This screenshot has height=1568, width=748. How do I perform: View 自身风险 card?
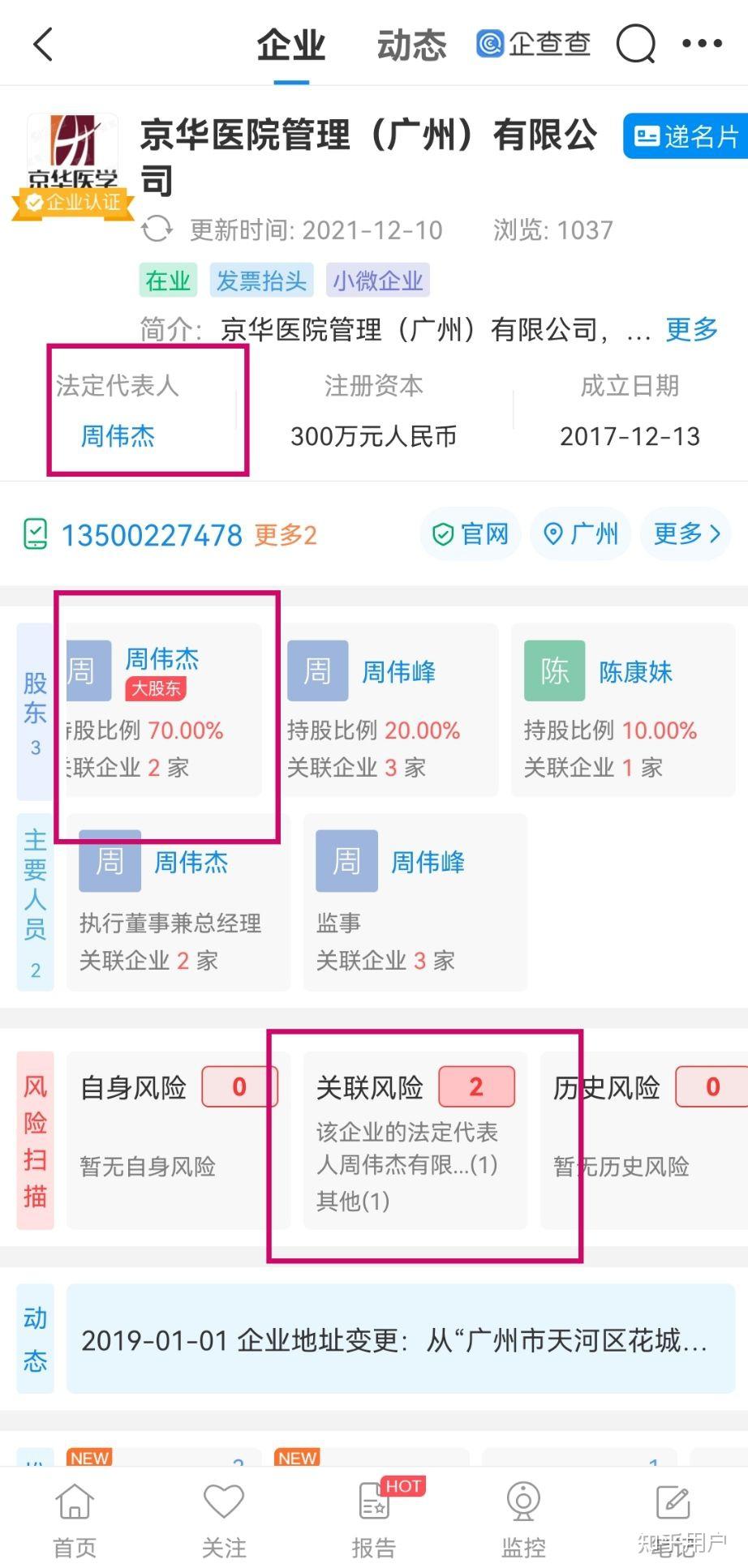[x=174, y=1140]
